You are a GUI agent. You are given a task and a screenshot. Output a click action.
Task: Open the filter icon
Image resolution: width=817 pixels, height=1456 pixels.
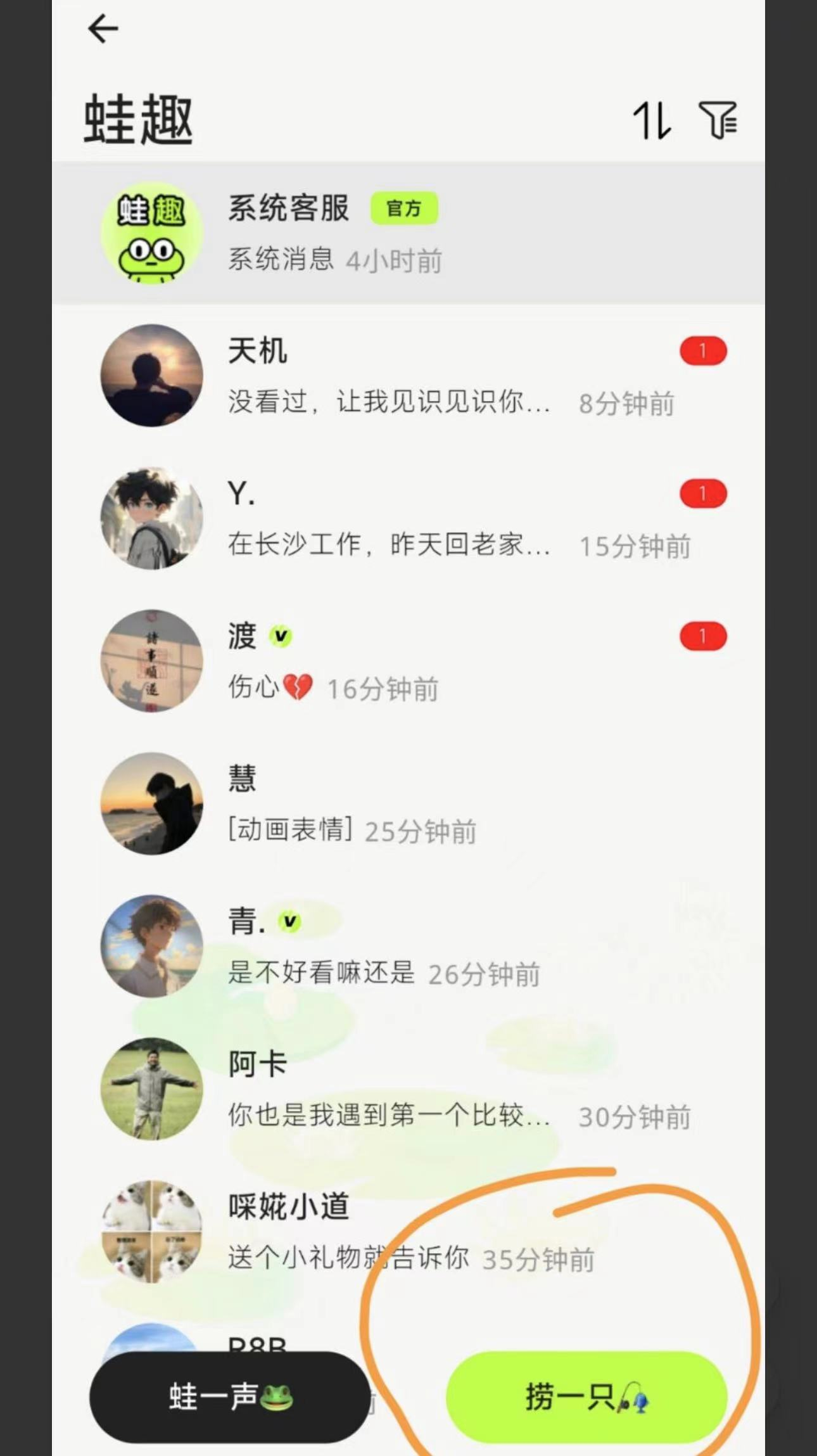pos(718,120)
